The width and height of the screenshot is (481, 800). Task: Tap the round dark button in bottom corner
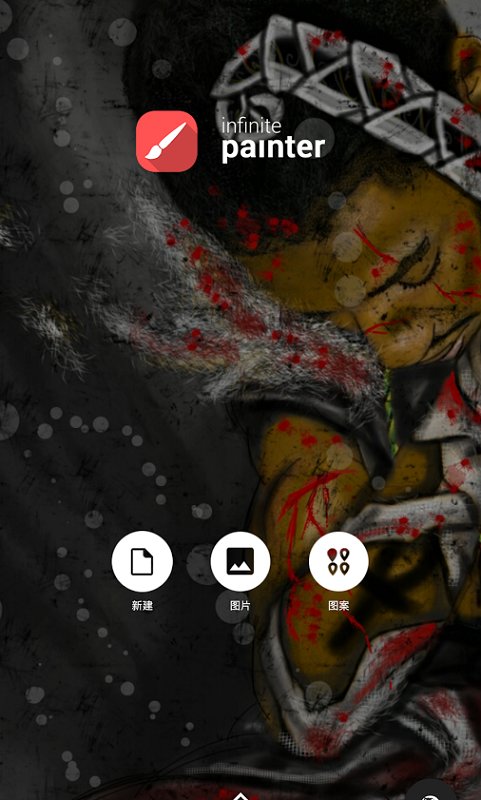coord(432,791)
